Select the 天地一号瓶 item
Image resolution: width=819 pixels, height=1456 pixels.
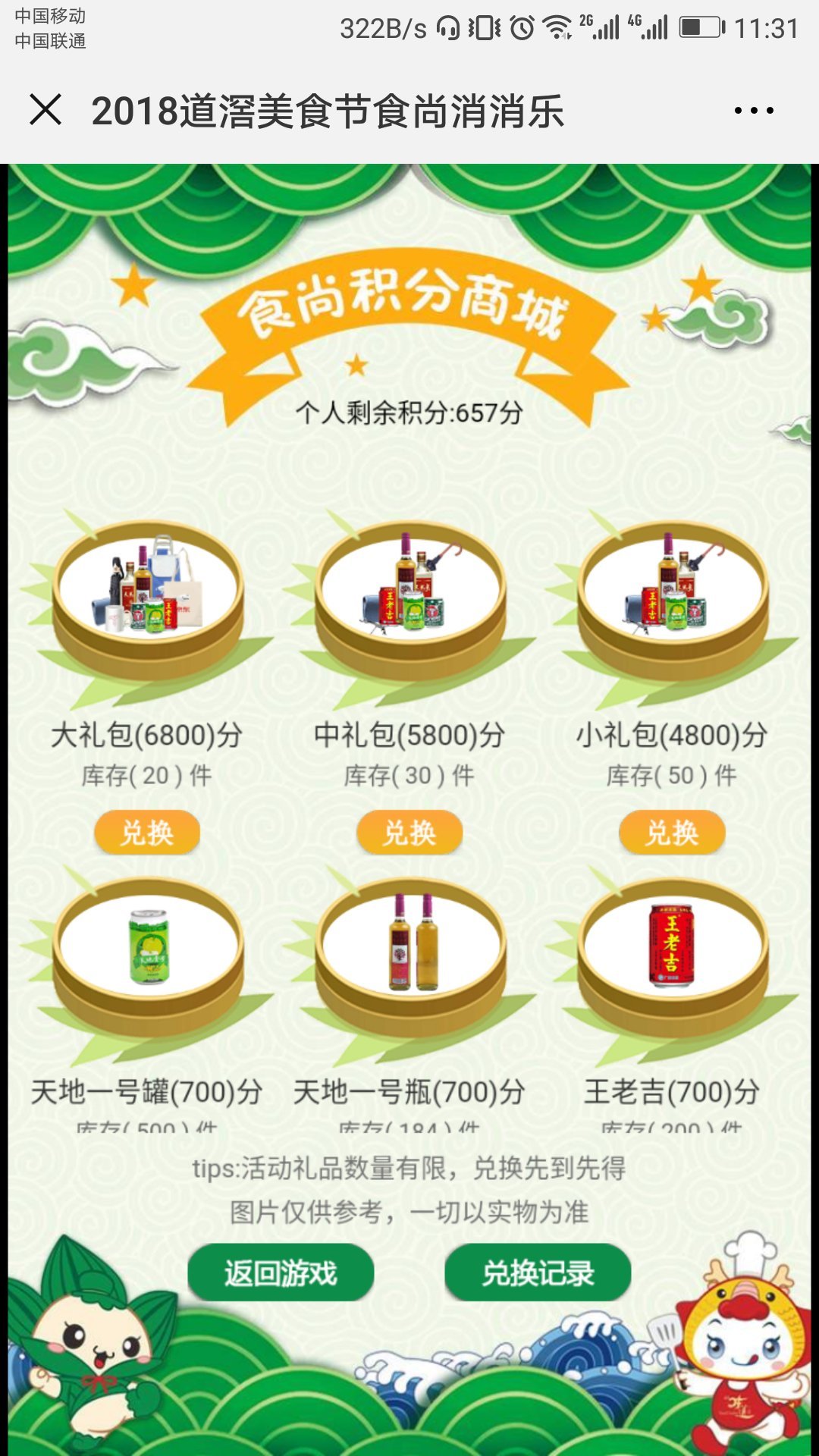pos(409,948)
